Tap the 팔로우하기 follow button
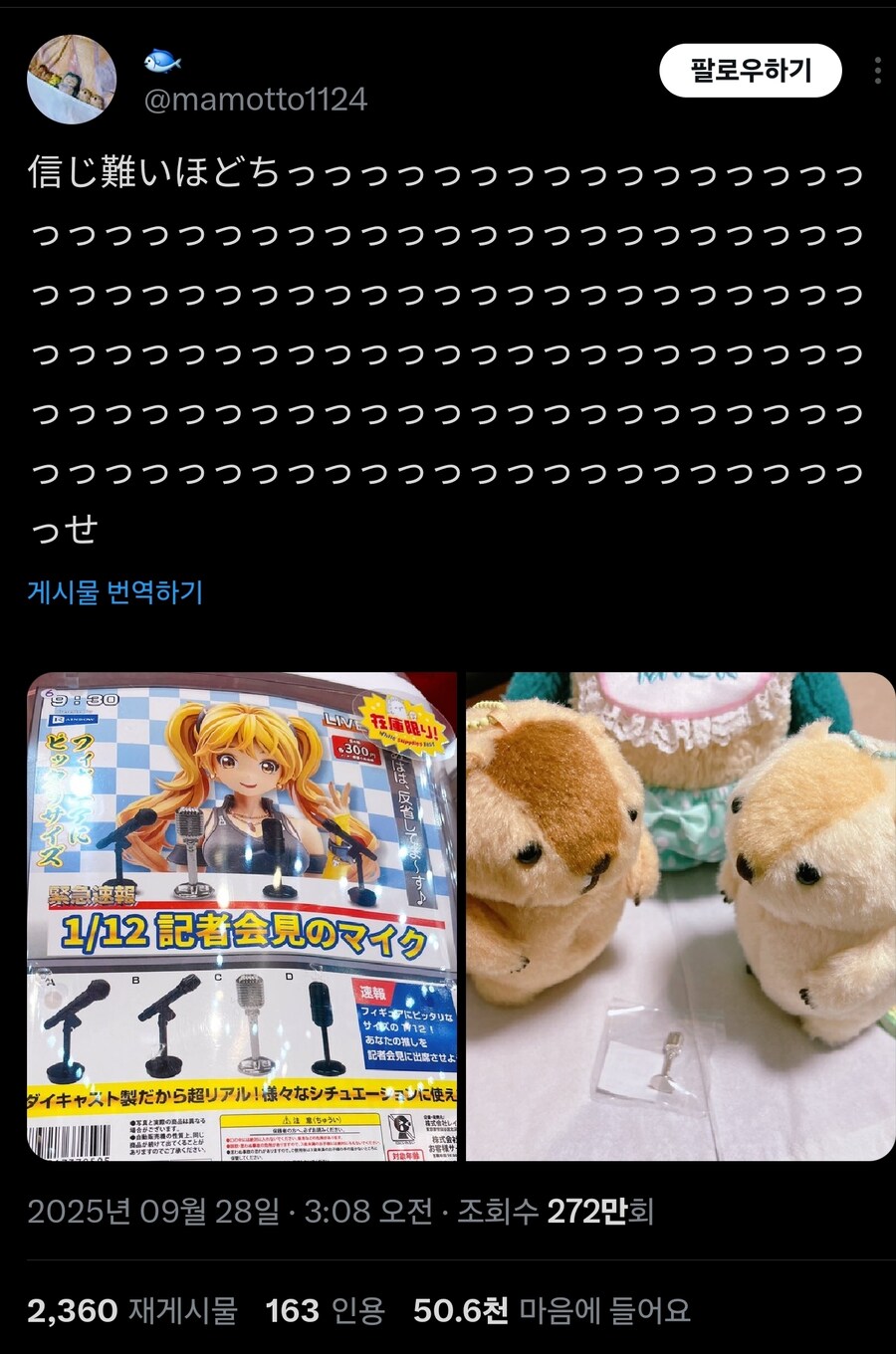The width and height of the screenshot is (896, 1354). coord(751,71)
